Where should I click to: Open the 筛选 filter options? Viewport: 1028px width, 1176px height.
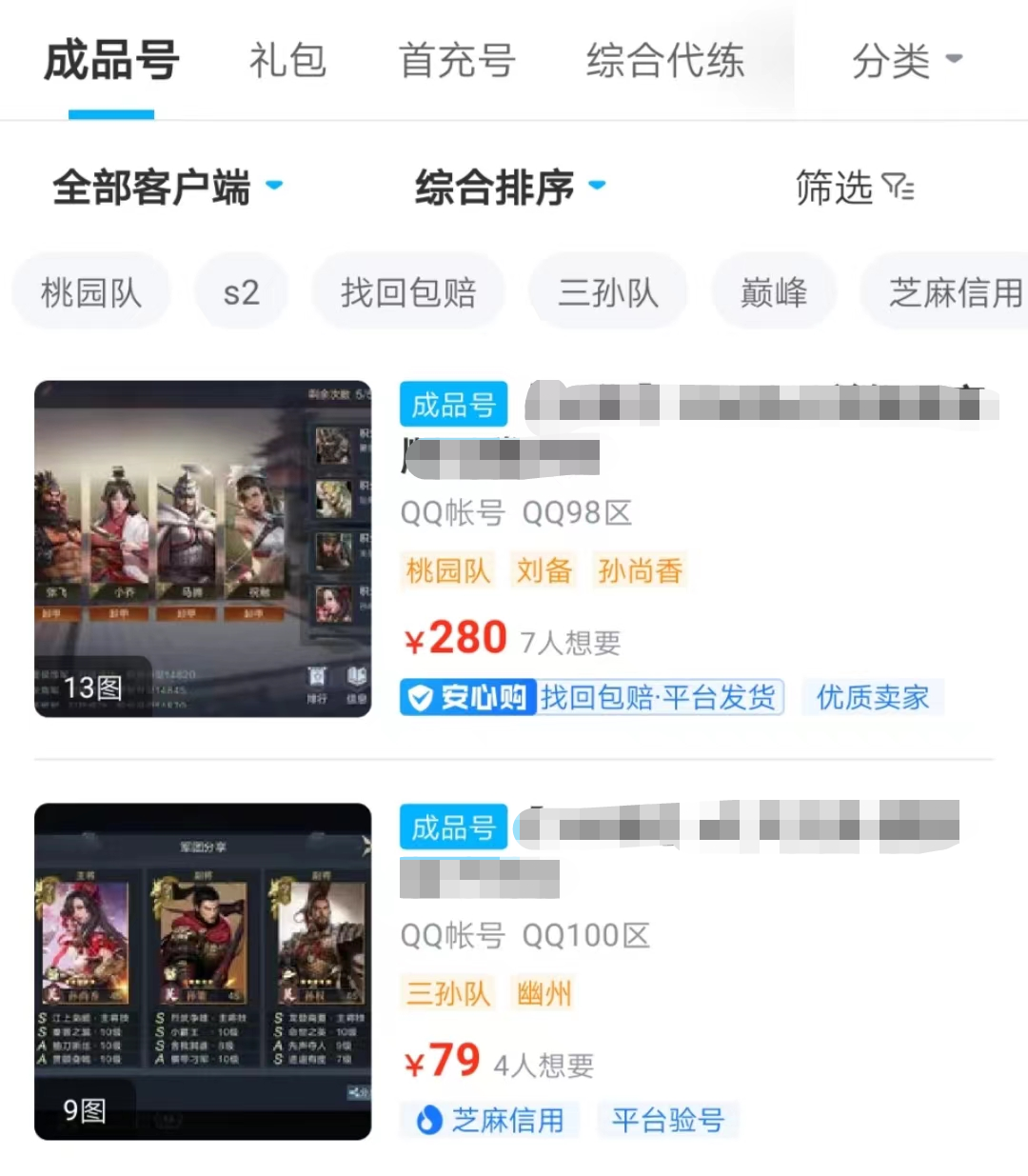tap(854, 188)
